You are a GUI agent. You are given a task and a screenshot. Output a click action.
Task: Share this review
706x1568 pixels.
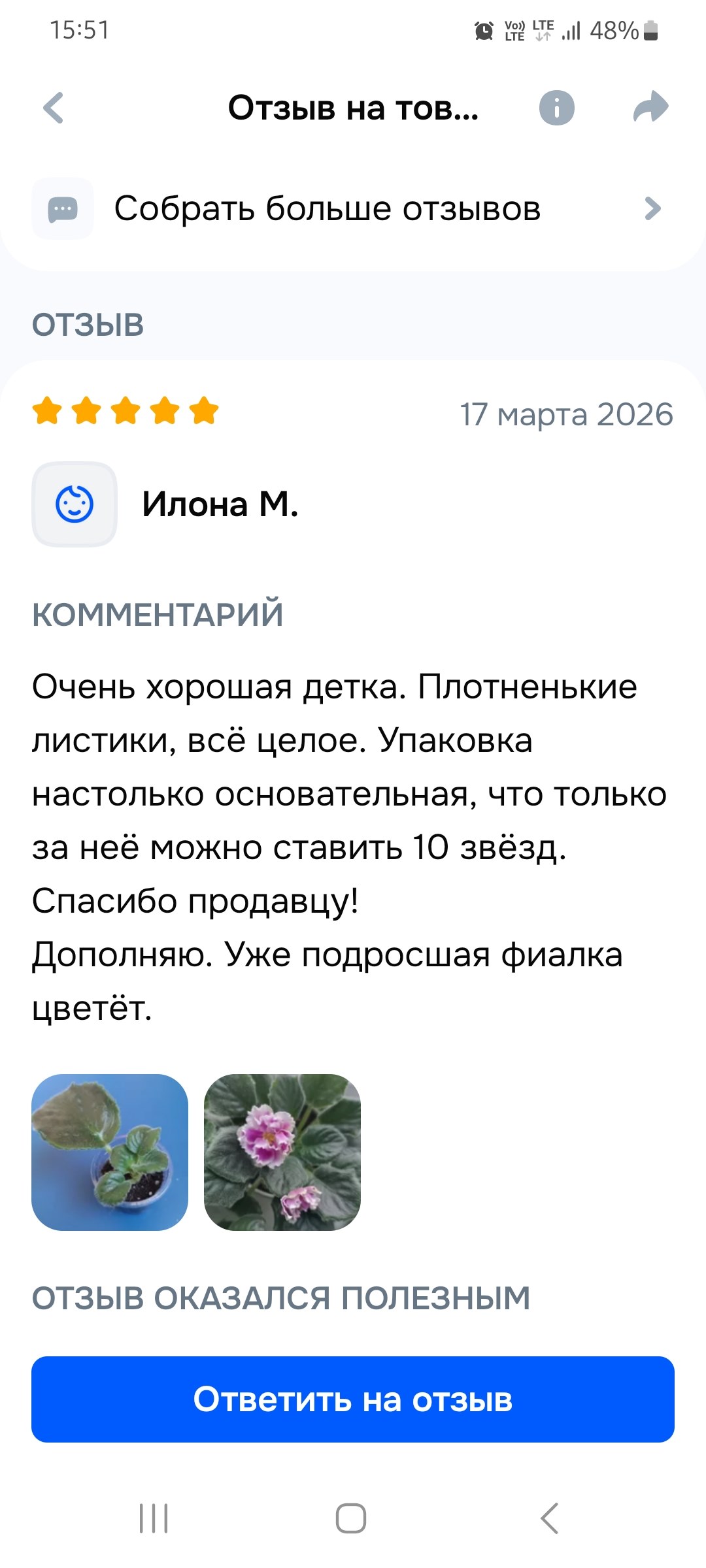coord(651,108)
